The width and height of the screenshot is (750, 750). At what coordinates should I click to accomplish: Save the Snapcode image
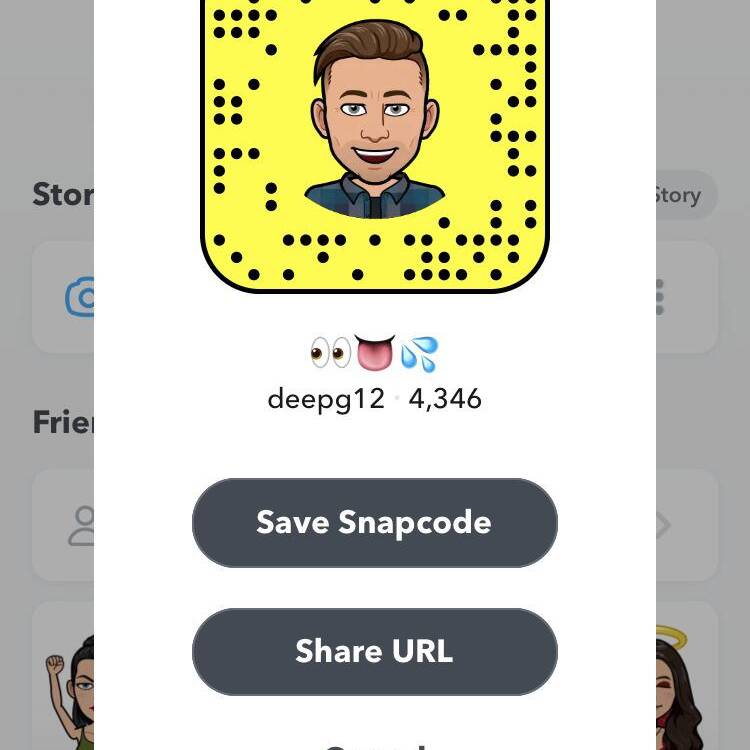374,523
